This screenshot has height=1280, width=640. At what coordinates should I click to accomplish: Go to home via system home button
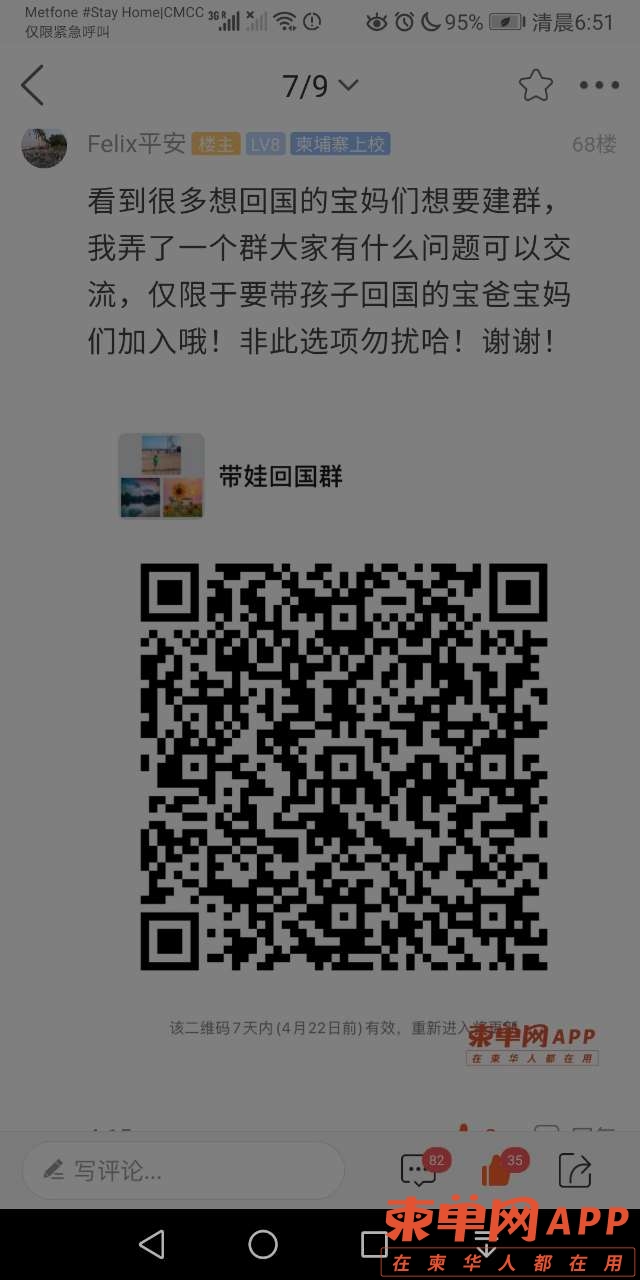pos(263,1244)
